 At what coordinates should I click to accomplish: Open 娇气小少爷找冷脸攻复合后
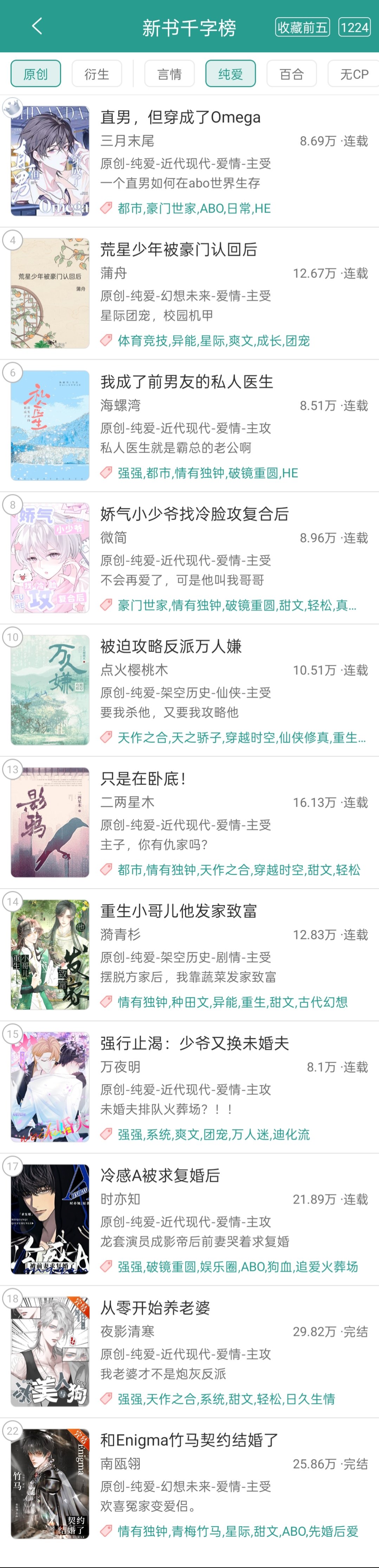point(194,514)
